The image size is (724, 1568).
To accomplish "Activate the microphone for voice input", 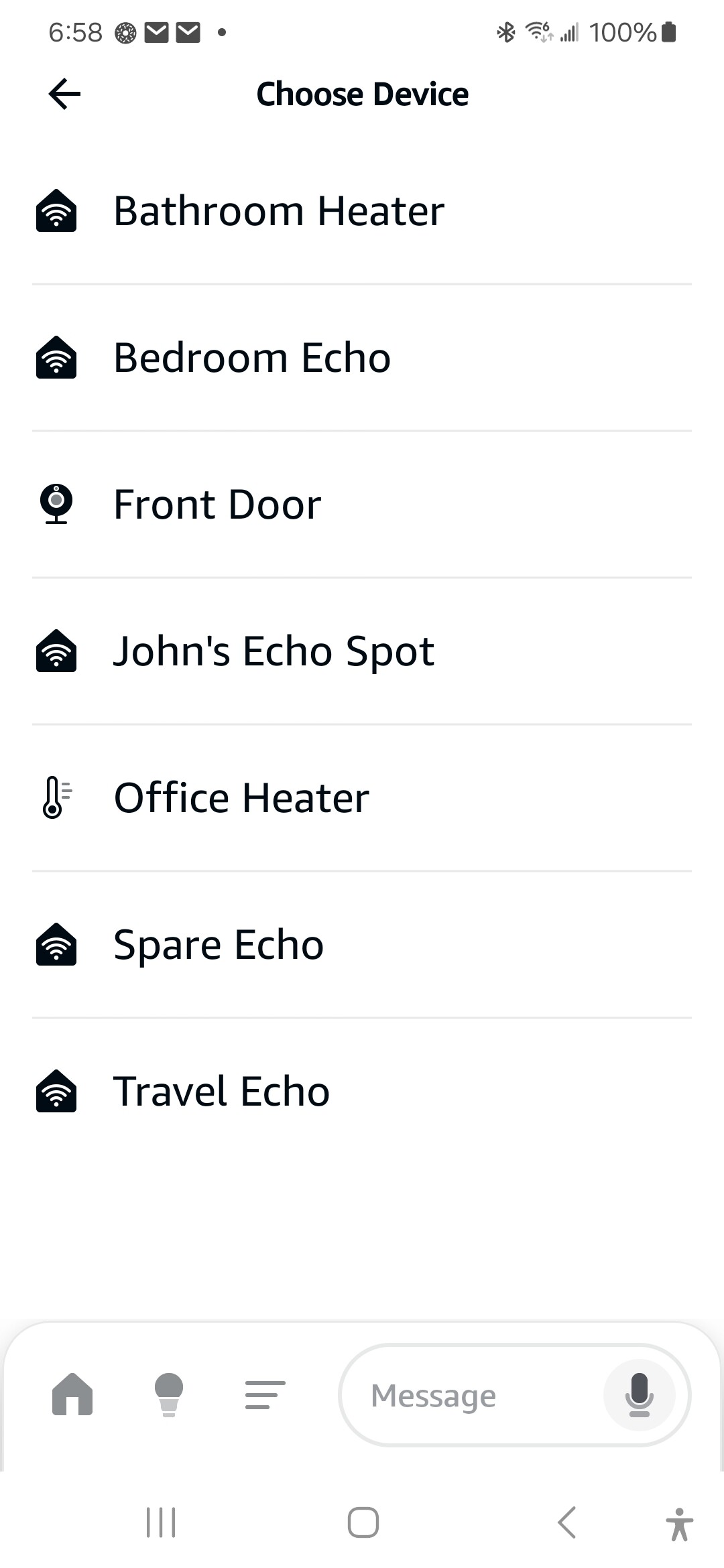I will (x=639, y=1395).
